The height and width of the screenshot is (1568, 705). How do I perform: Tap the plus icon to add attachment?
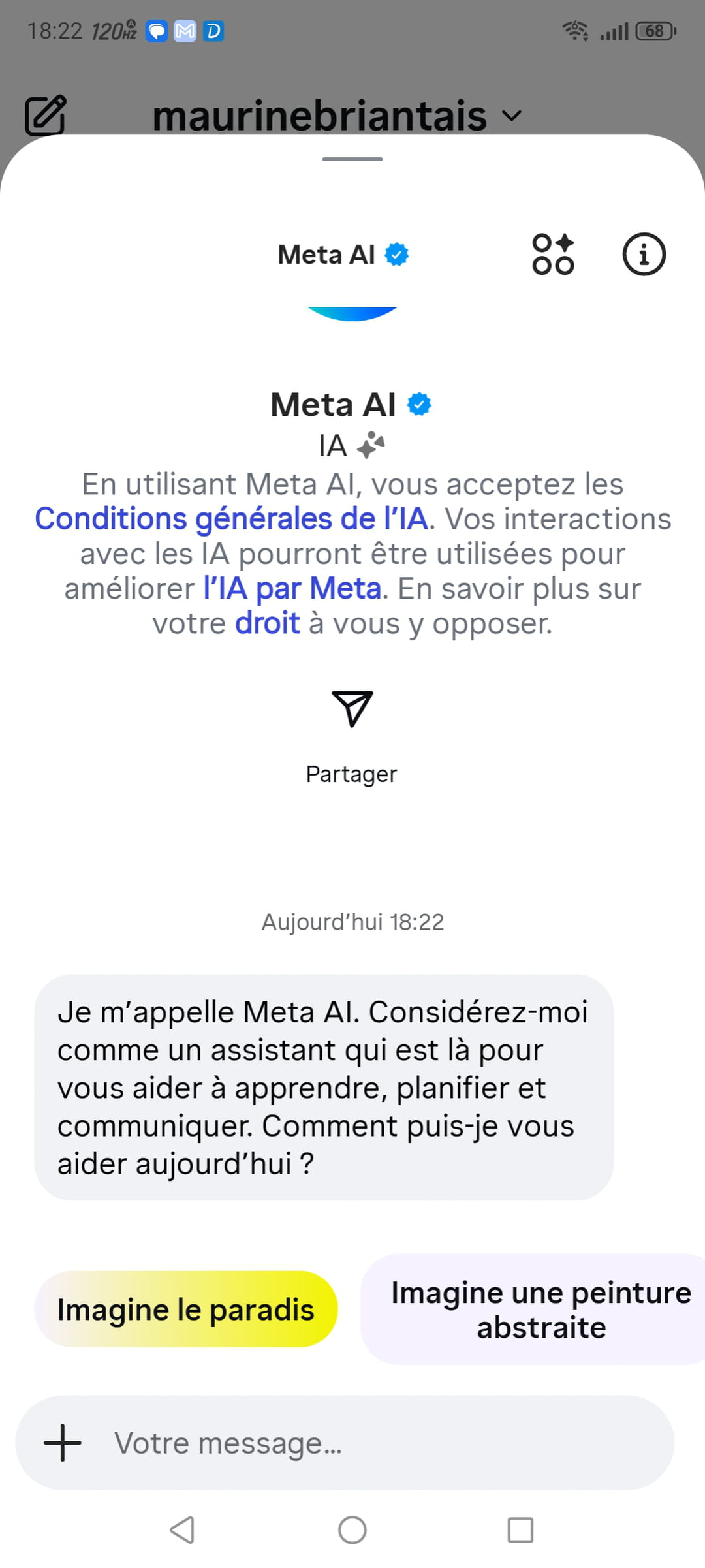click(63, 1443)
